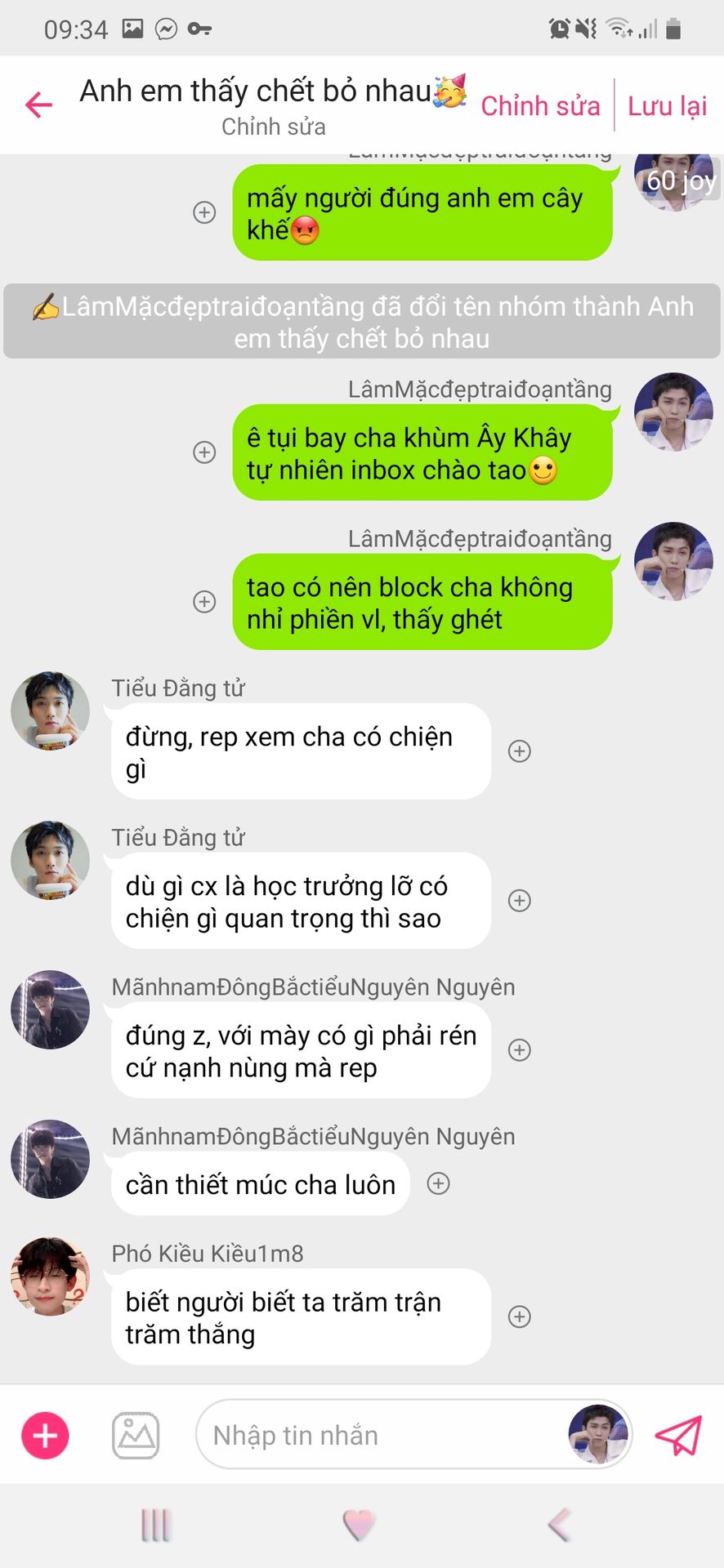
Task: Go back using the pink arrow
Action: [x=38, y=105]
